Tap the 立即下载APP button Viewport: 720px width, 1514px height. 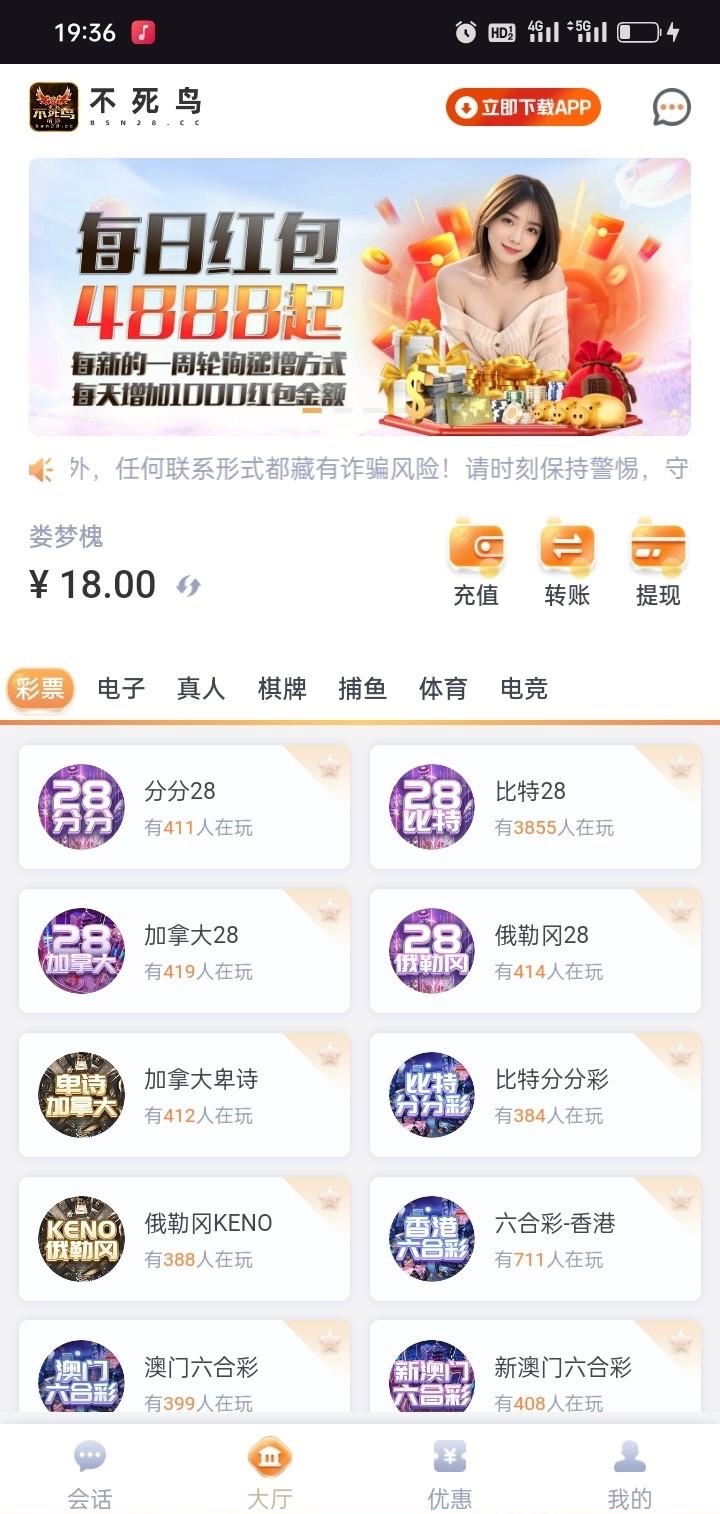pos(523,107)
